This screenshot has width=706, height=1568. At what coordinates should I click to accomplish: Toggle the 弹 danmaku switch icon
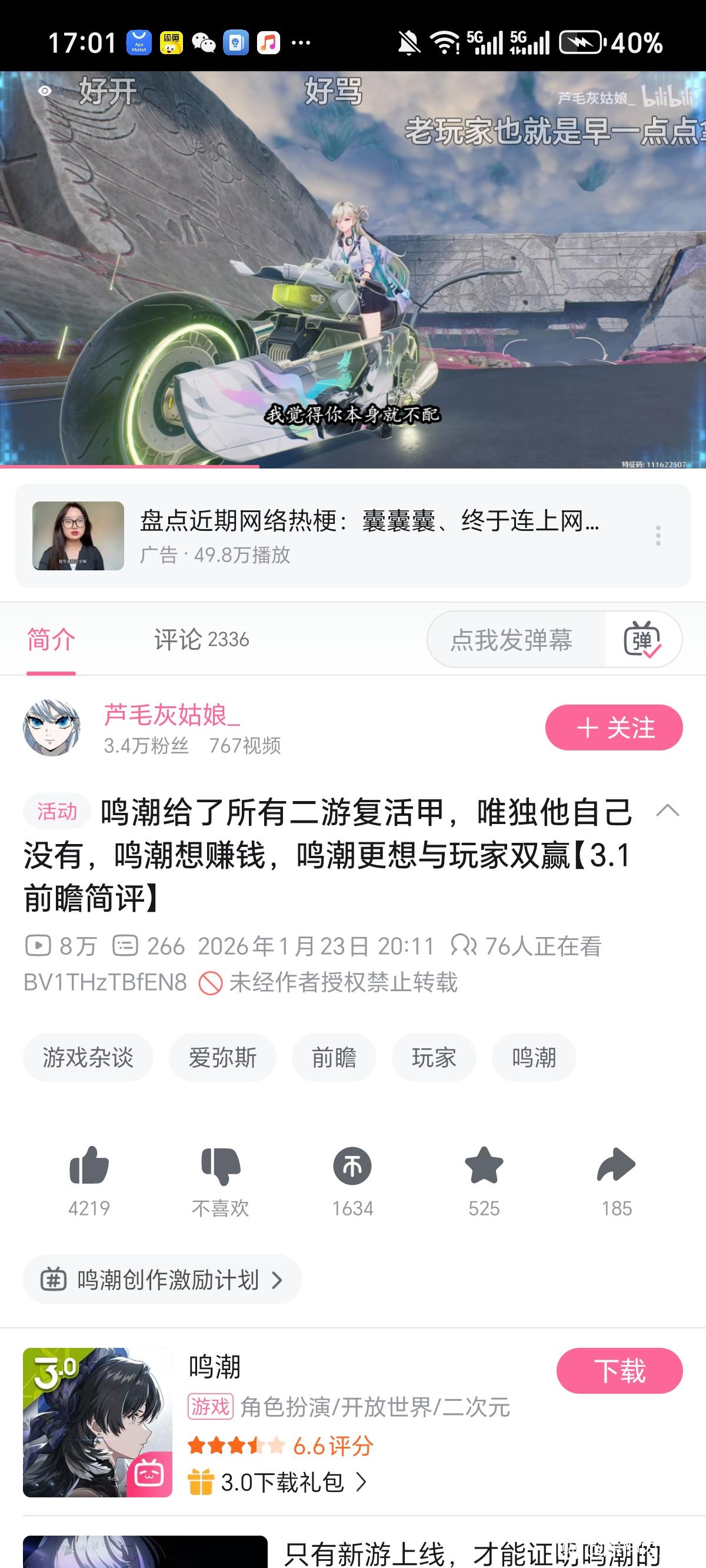[x=642, y=640]
